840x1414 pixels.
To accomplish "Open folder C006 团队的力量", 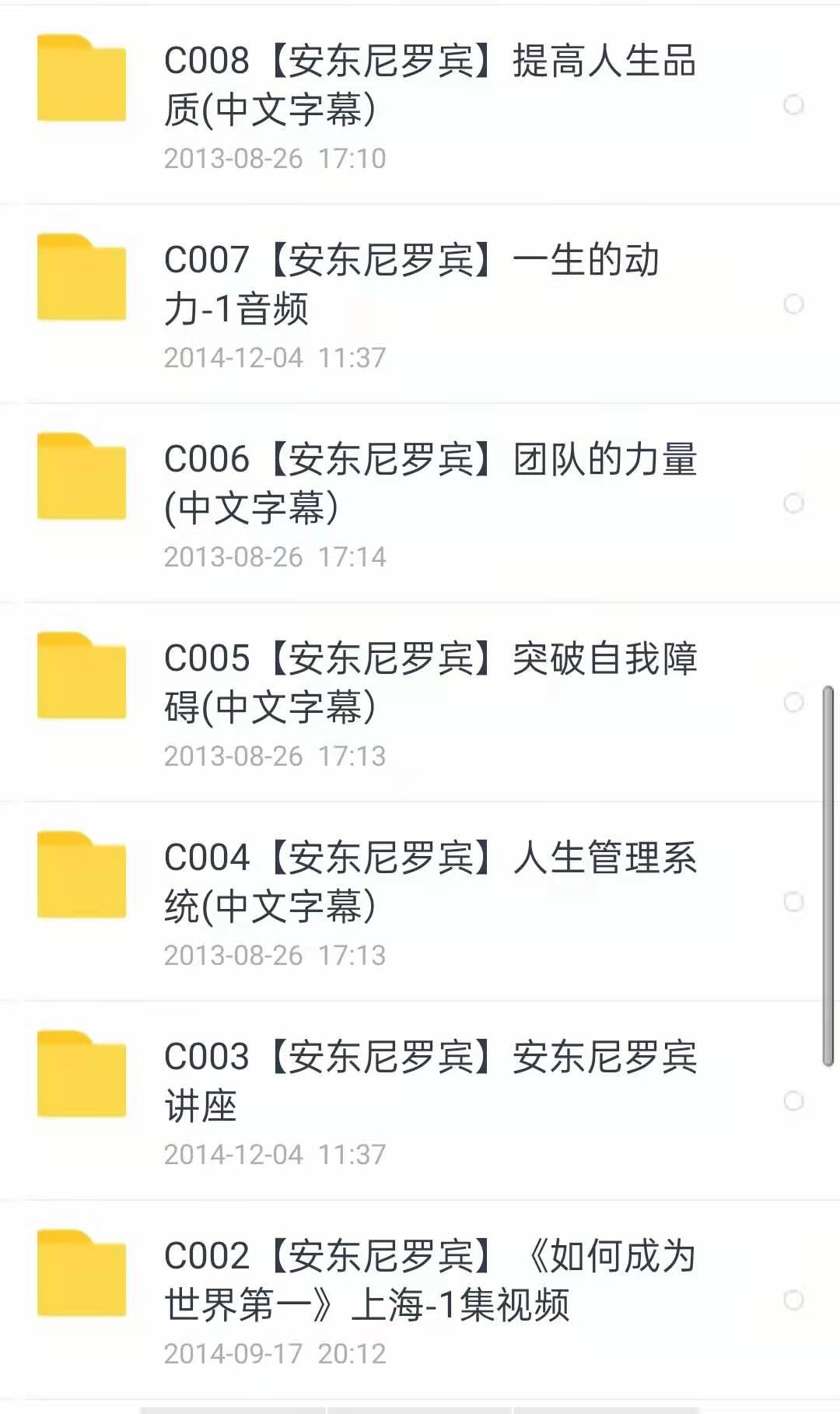I will tap(428, 484).
